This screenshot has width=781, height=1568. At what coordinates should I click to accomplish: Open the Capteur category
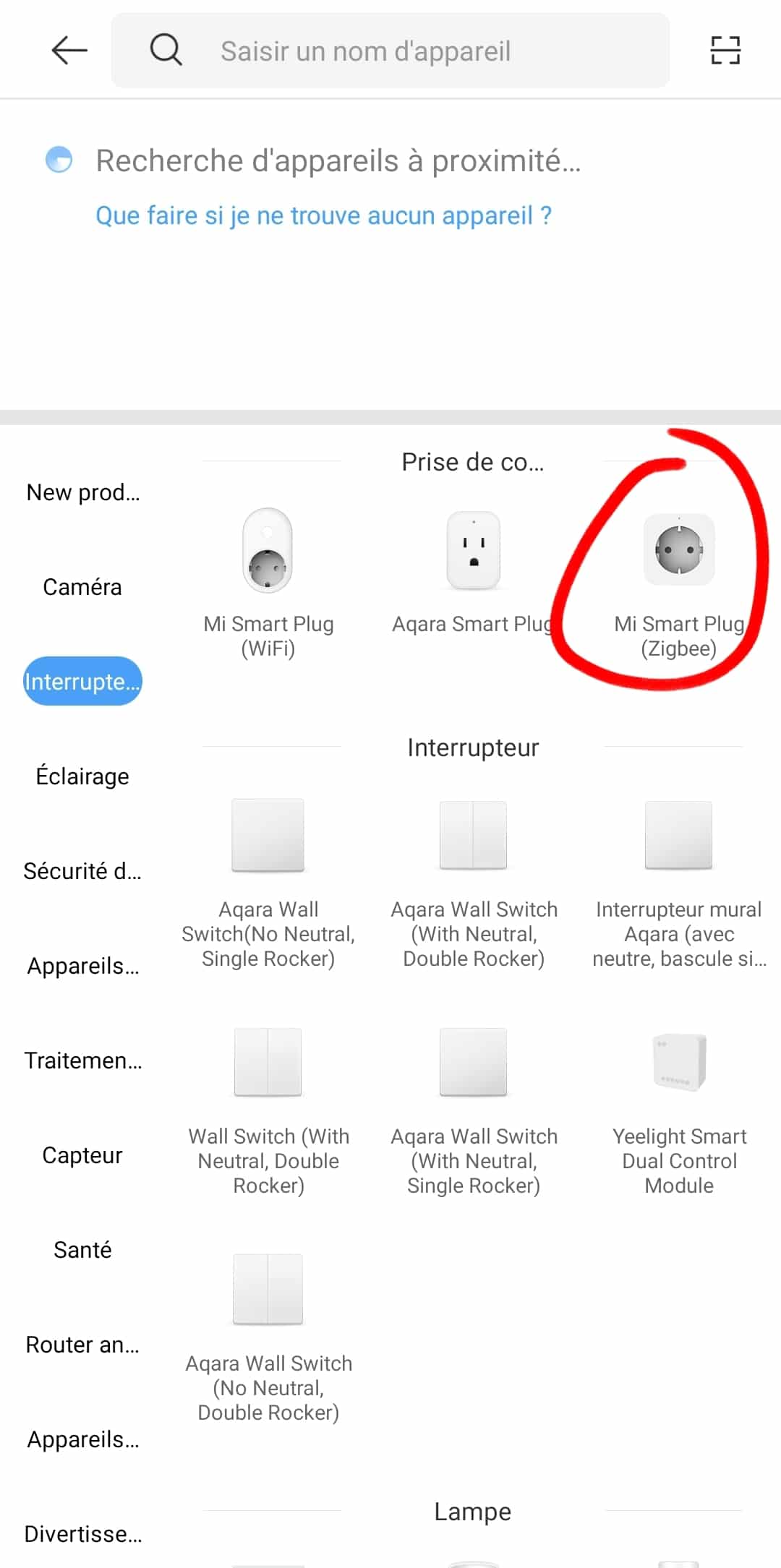click(x=82, y=1155)
